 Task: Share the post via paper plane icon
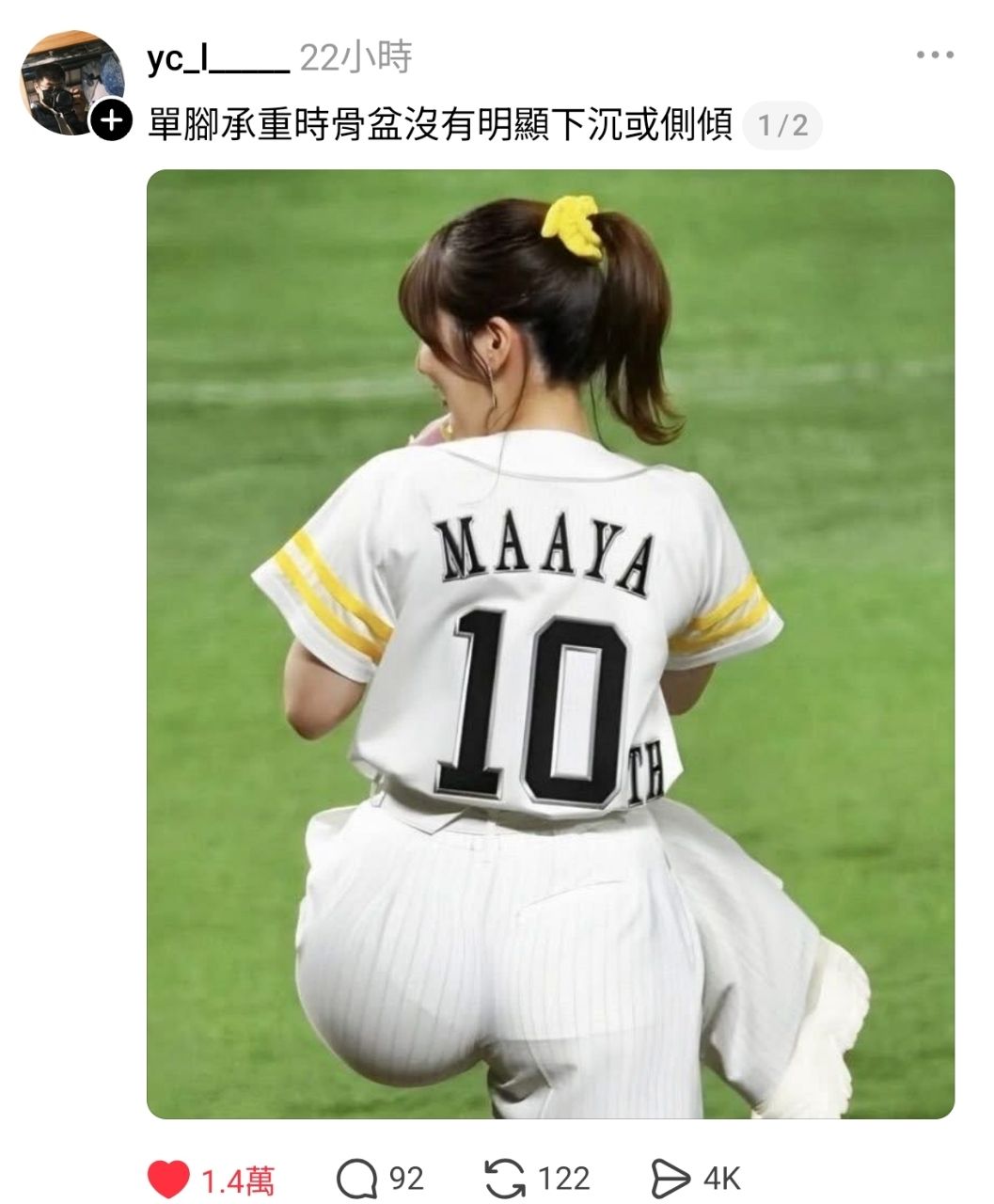pos(670,1179)
